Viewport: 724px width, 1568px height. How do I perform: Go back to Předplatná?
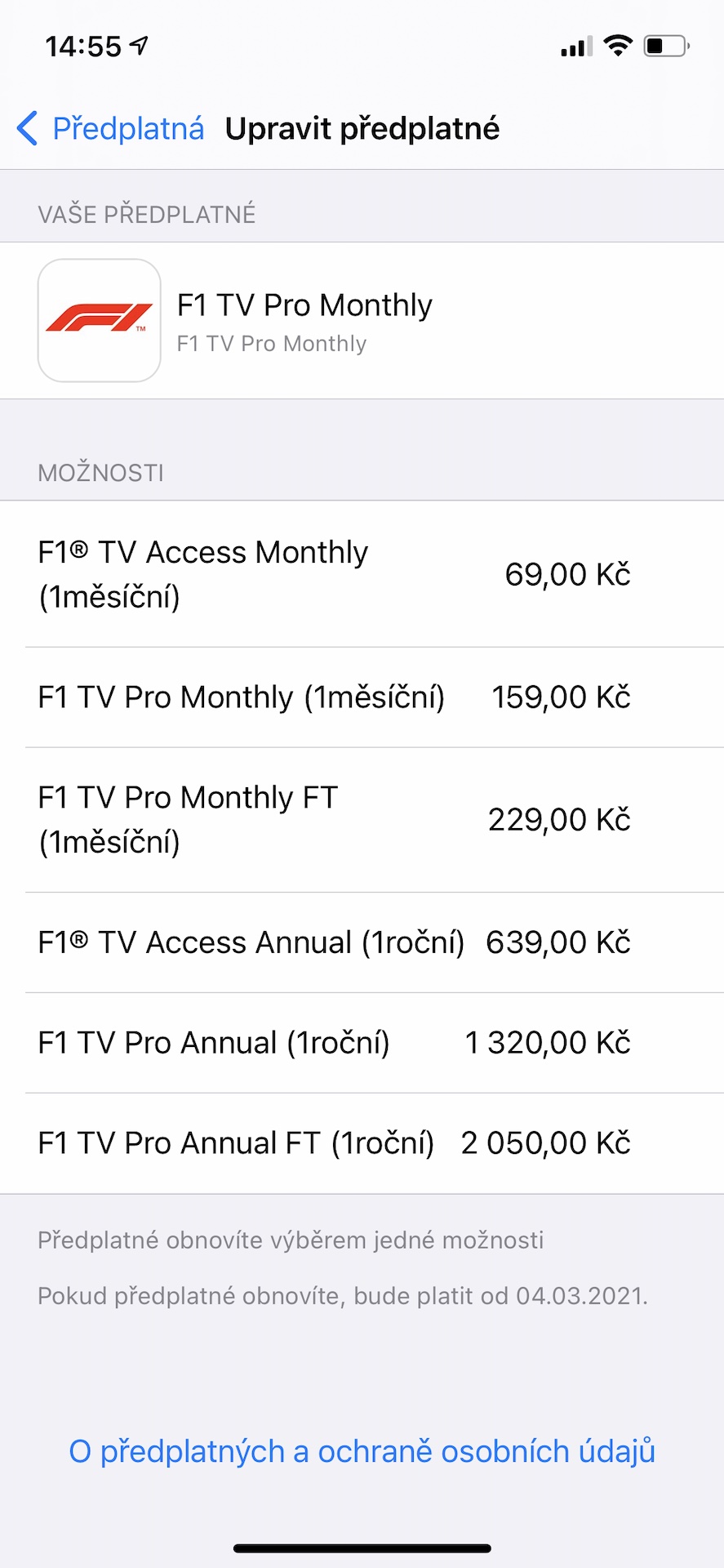click(x=111, y=129)
